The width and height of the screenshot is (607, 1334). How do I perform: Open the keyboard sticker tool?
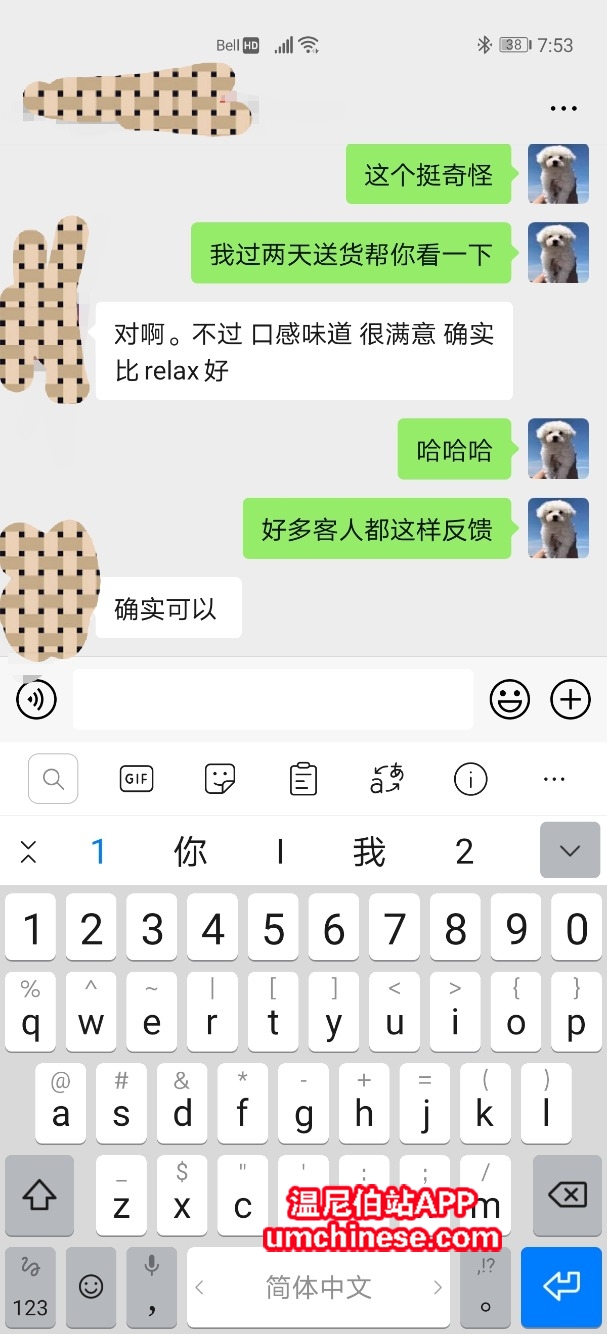click(220, 779)
